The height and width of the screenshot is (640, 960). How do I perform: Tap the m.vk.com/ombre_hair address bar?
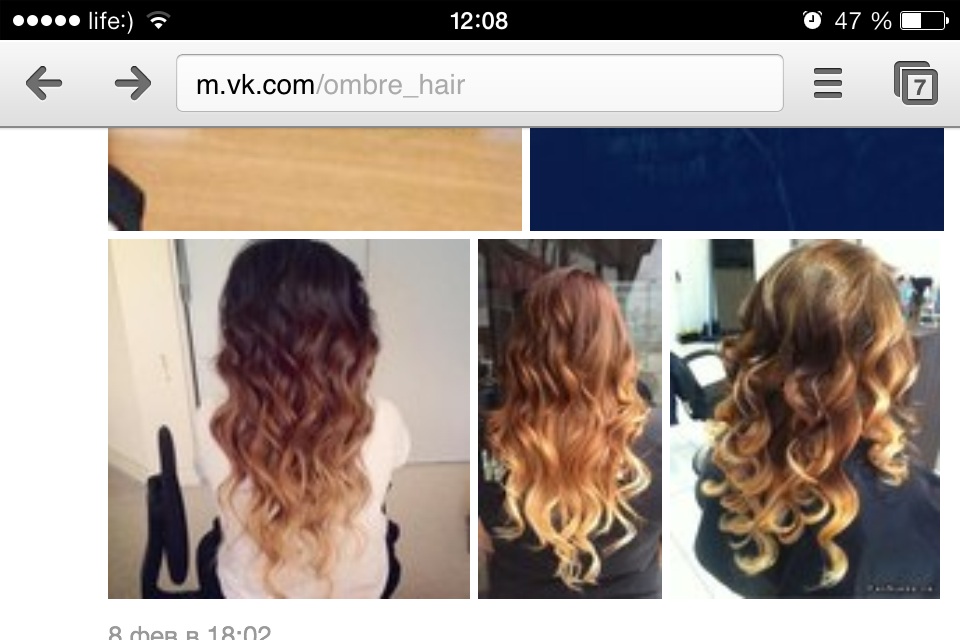point(479,84)
